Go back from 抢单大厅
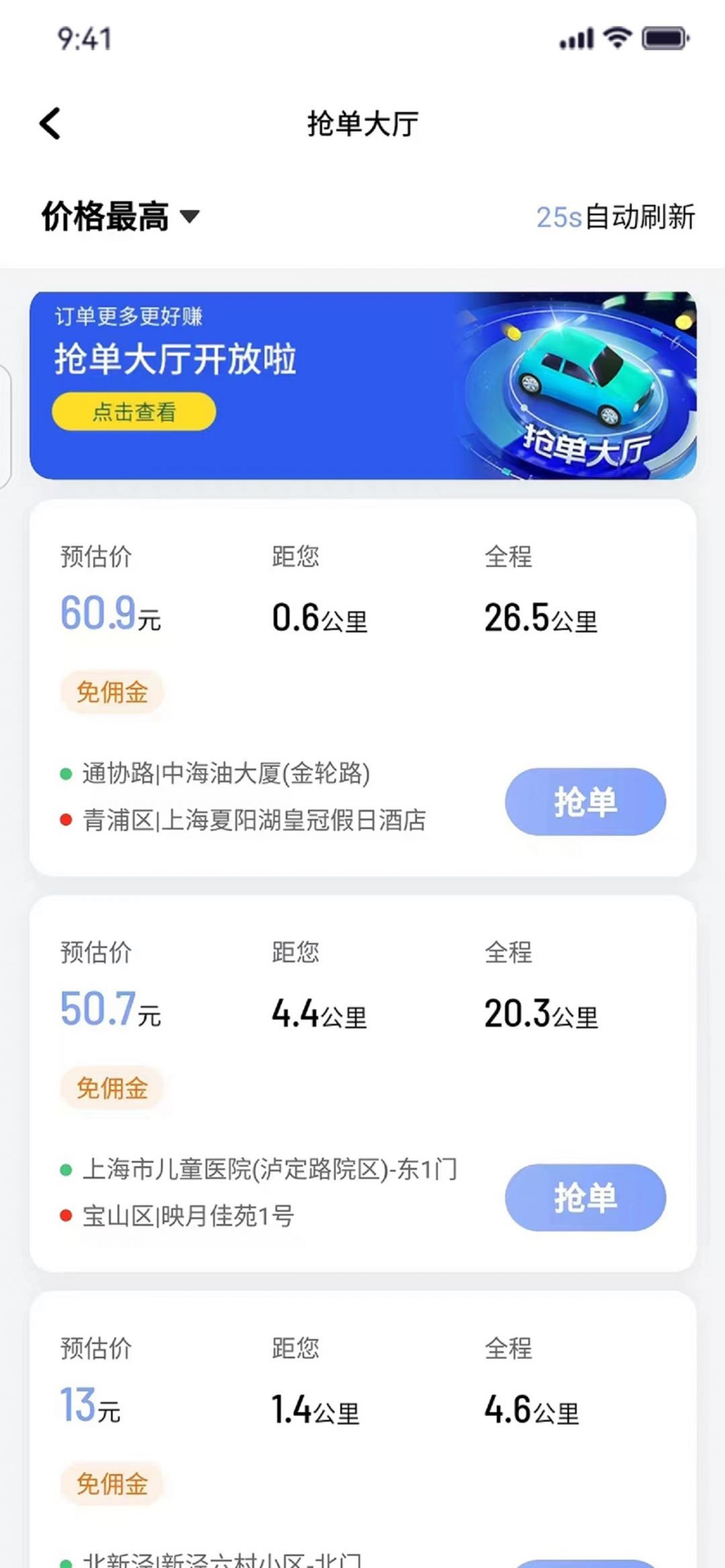Image resolution: width=725 pixels, height=1568 pixels. point(50,123)
